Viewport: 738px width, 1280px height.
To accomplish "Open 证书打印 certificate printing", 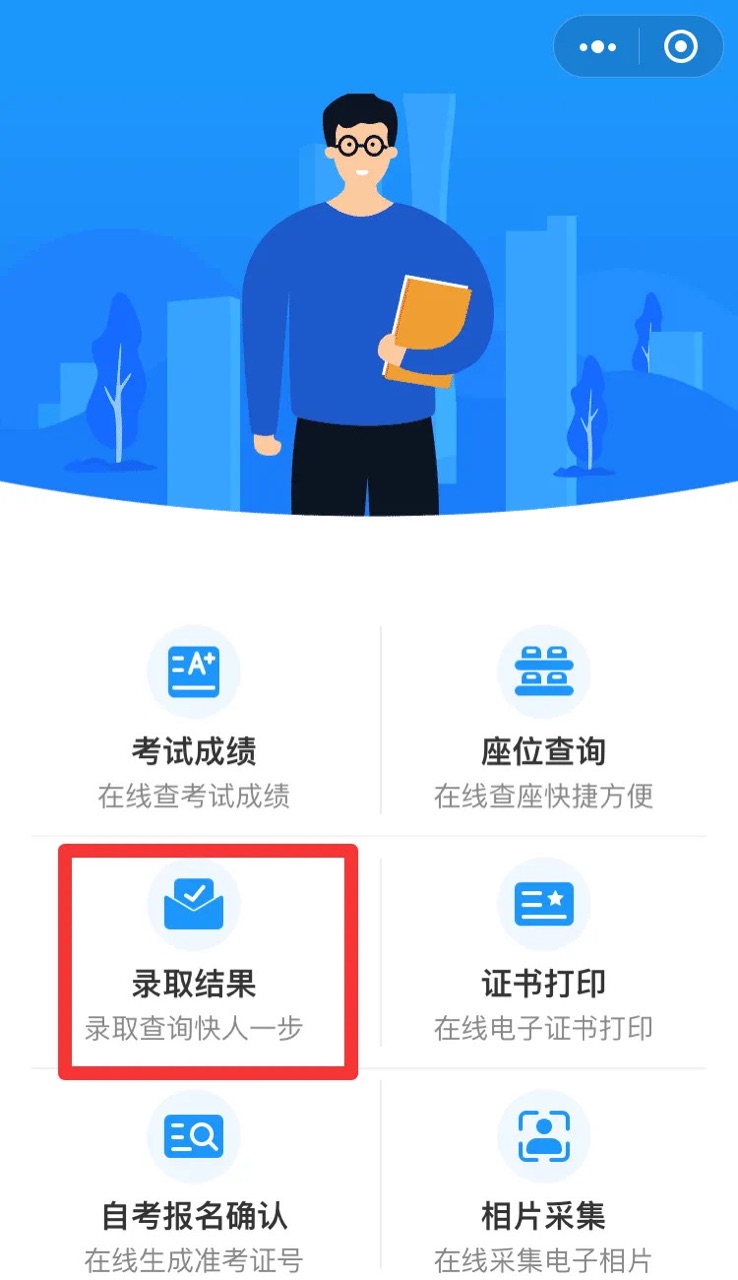I will pos(543,952).
